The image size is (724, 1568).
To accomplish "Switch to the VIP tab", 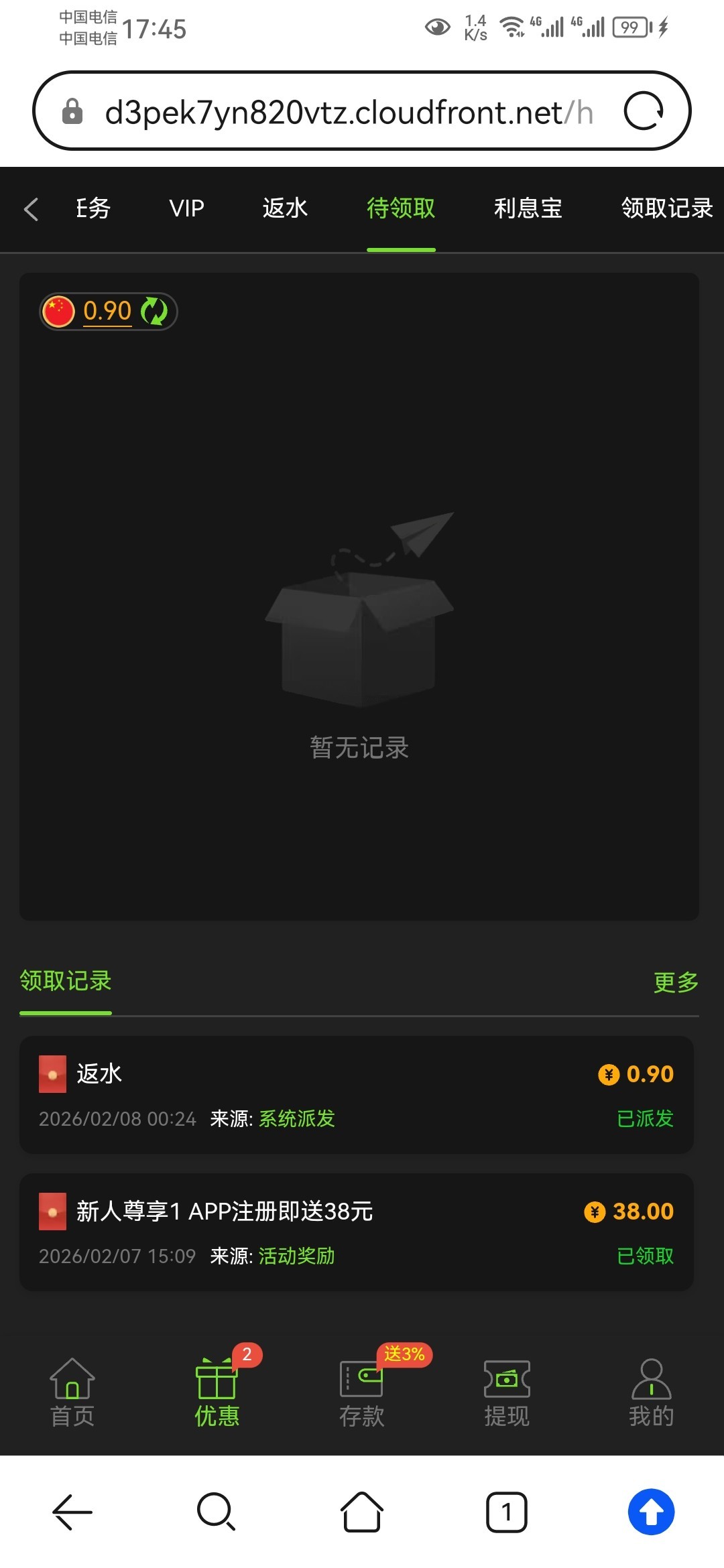I will pyautogui.click(x=186, y=208).
